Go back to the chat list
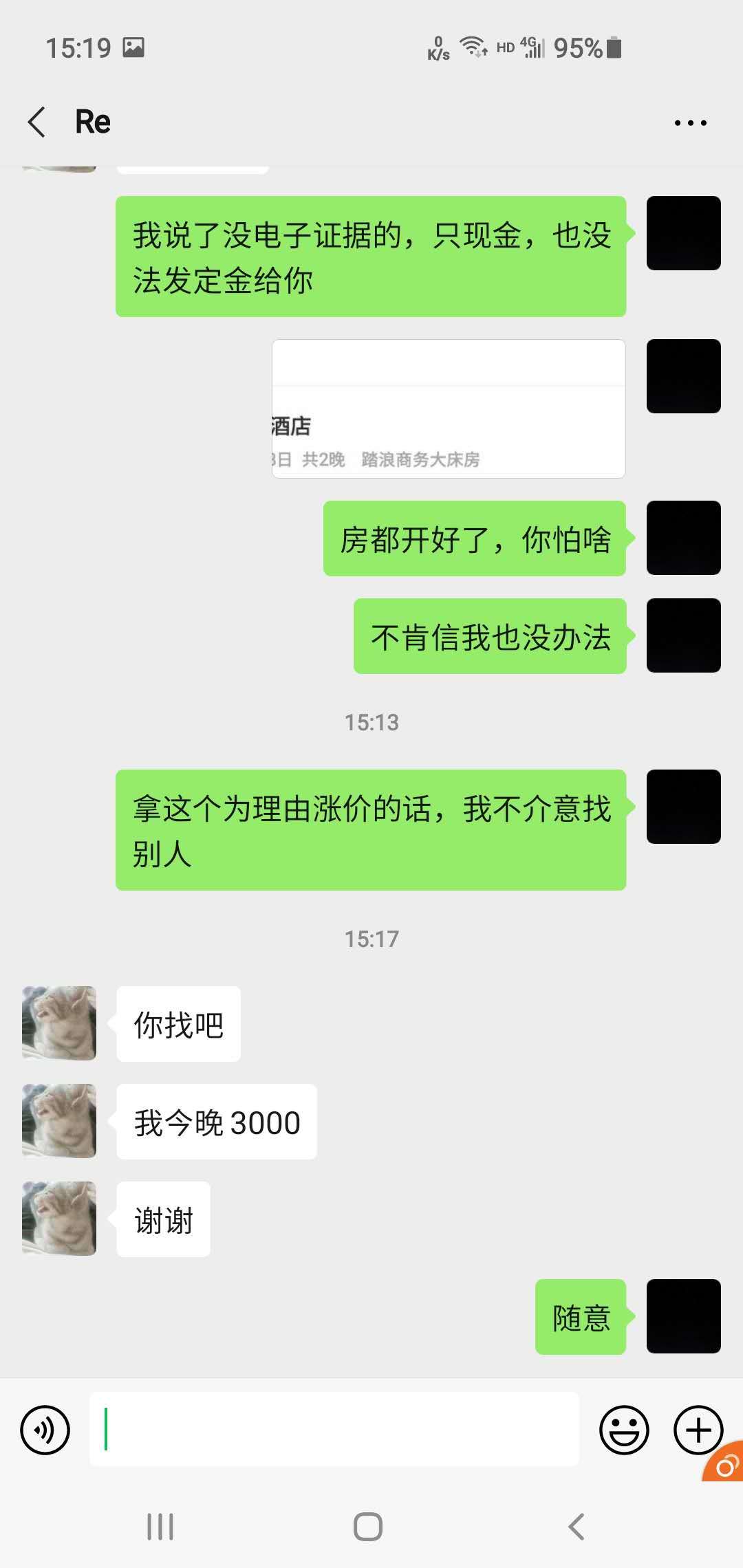 (37, 122)
